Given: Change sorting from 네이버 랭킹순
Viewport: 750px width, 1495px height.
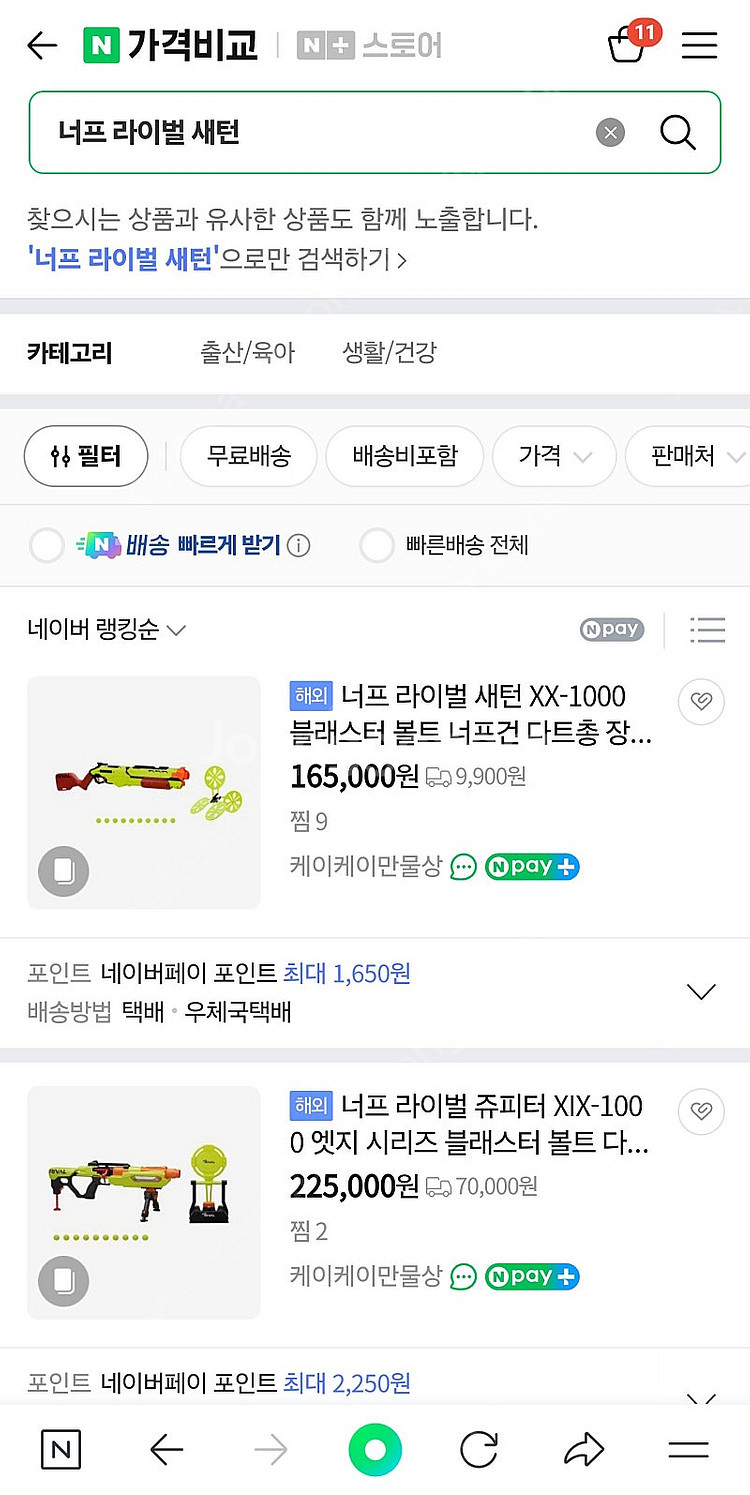Looking at the screenshot, I should [107, 630].
